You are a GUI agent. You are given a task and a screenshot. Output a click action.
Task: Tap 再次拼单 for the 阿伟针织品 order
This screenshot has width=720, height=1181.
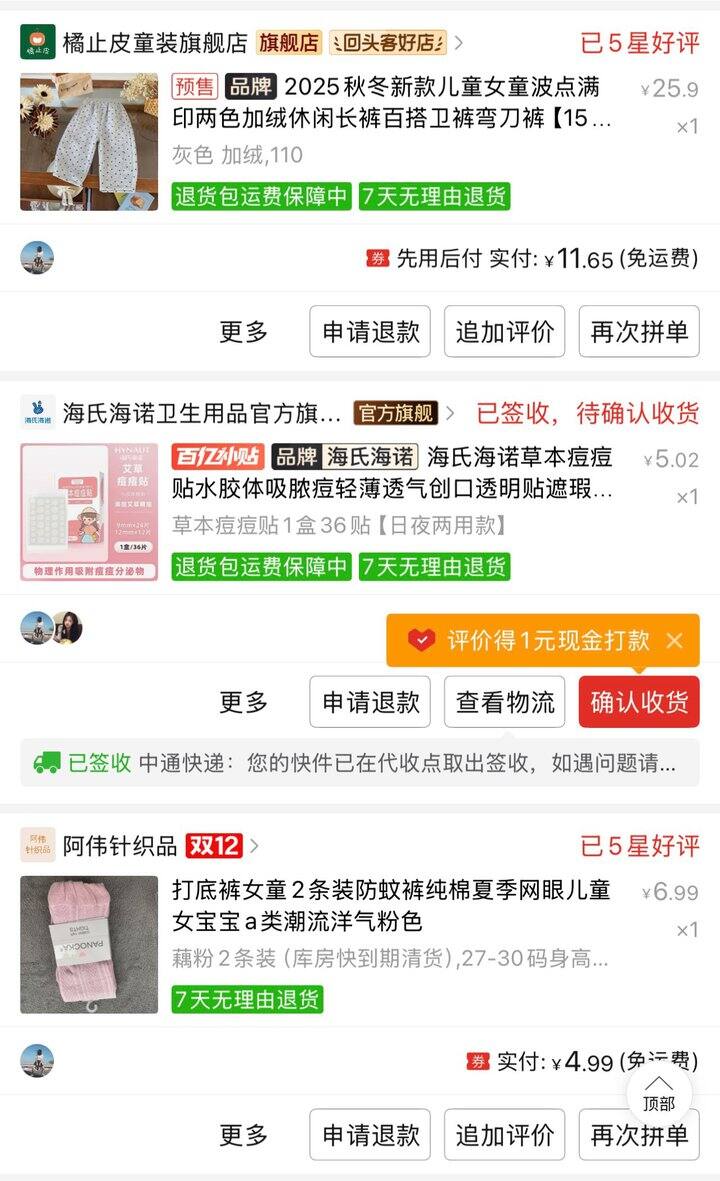pyautogui.click(x=639, y=1134)
